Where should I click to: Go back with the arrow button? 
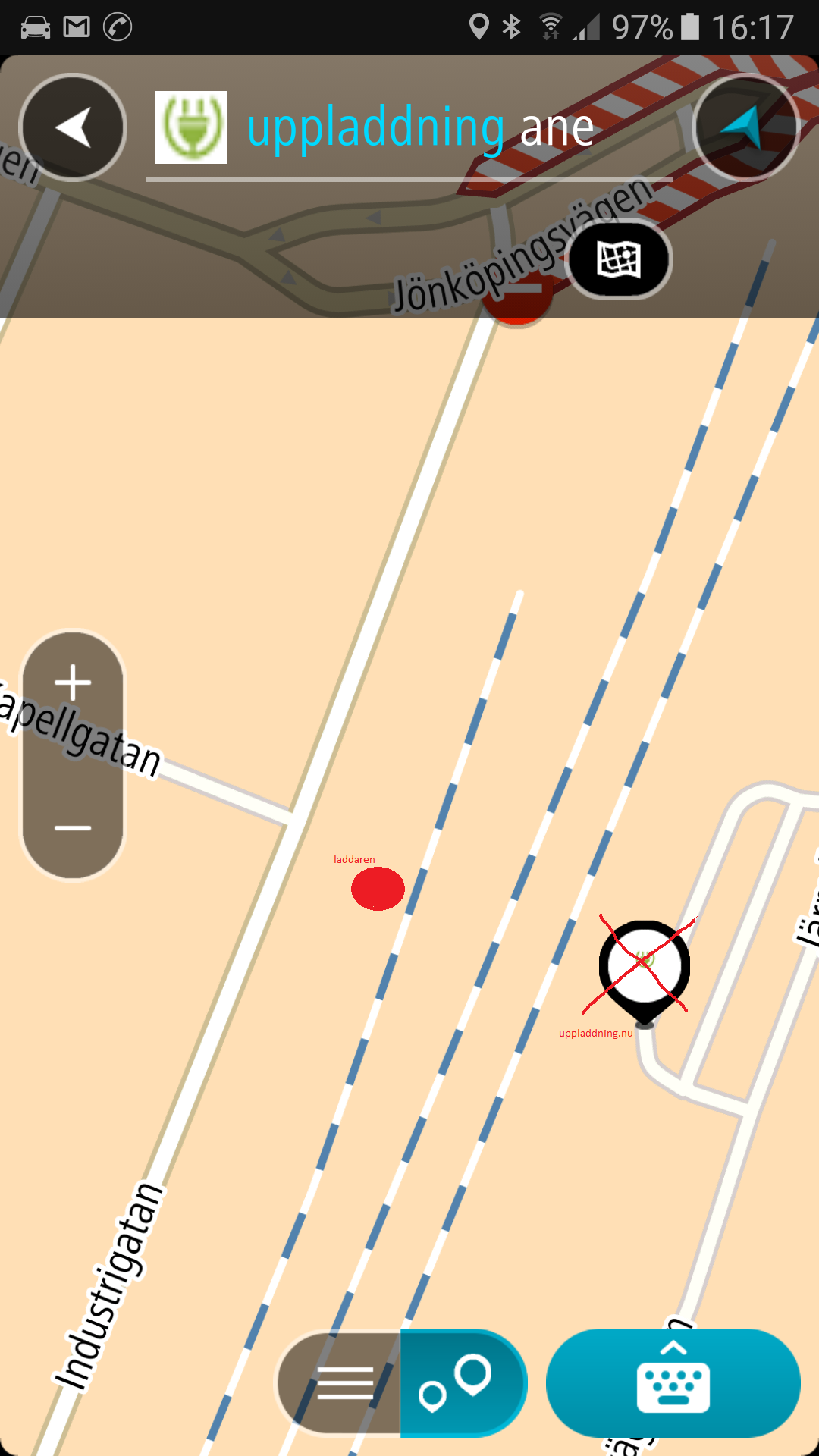coord(73,127)
